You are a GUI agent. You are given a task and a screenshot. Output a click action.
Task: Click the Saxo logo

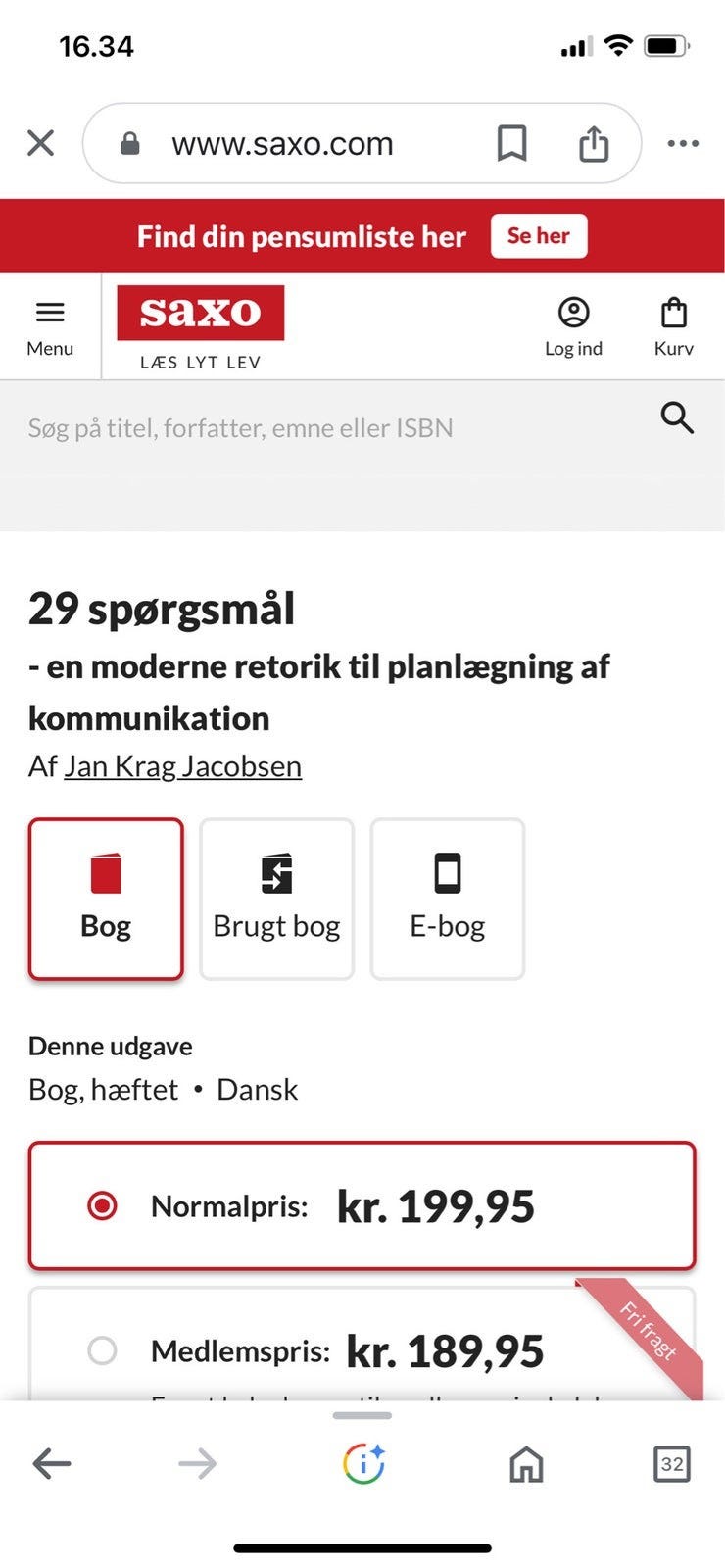coord(200,314)
